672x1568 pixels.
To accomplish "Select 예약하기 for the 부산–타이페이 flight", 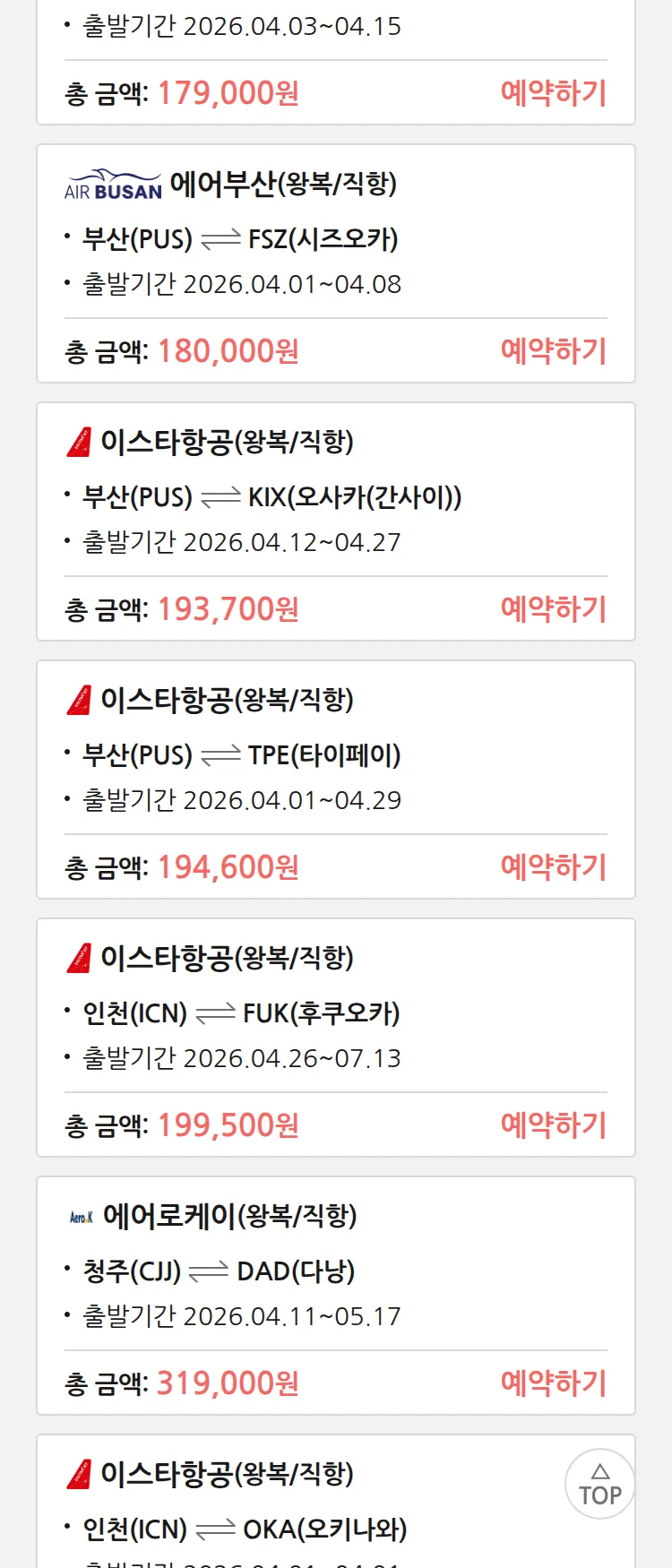I will (553, 867).
